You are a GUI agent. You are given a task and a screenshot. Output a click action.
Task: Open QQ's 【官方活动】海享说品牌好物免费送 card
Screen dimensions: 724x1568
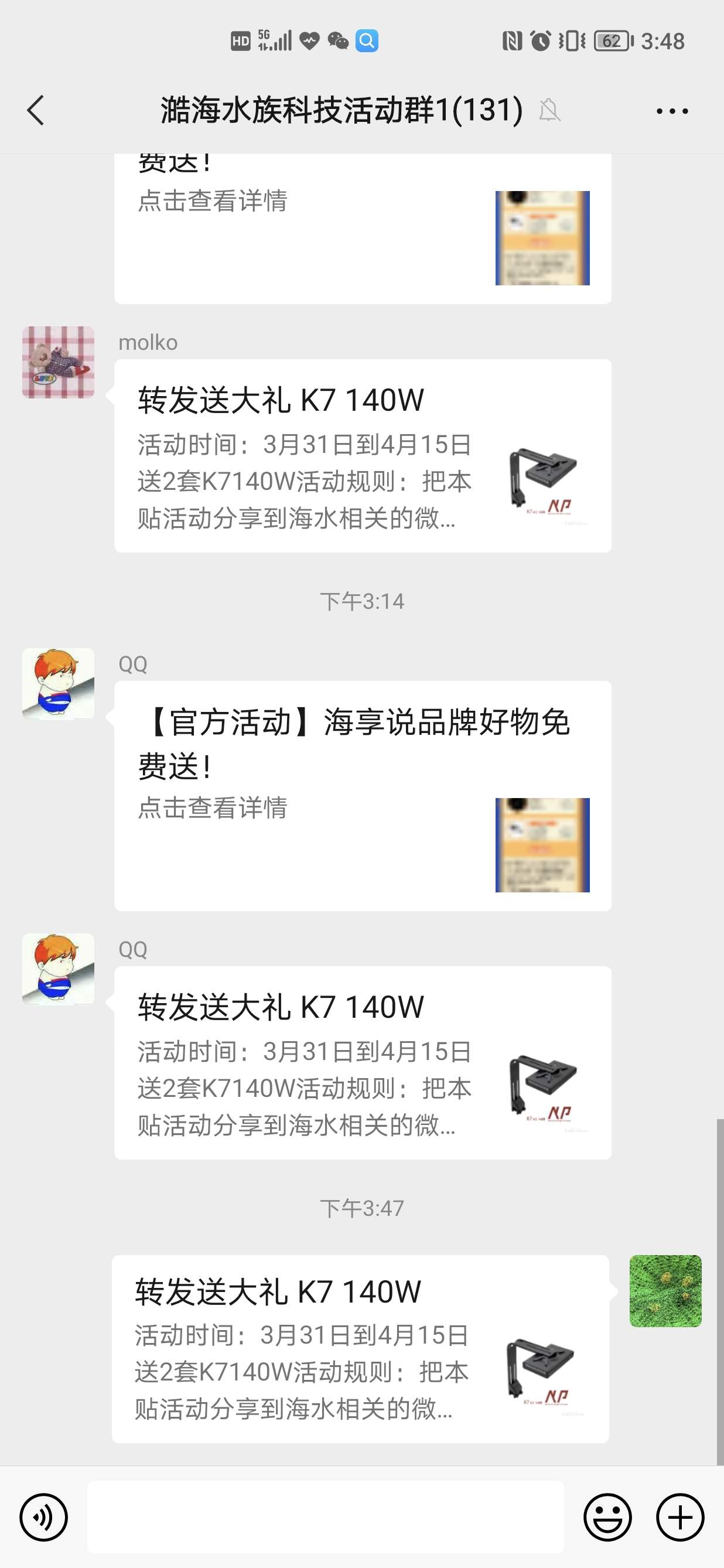point(363,795)
